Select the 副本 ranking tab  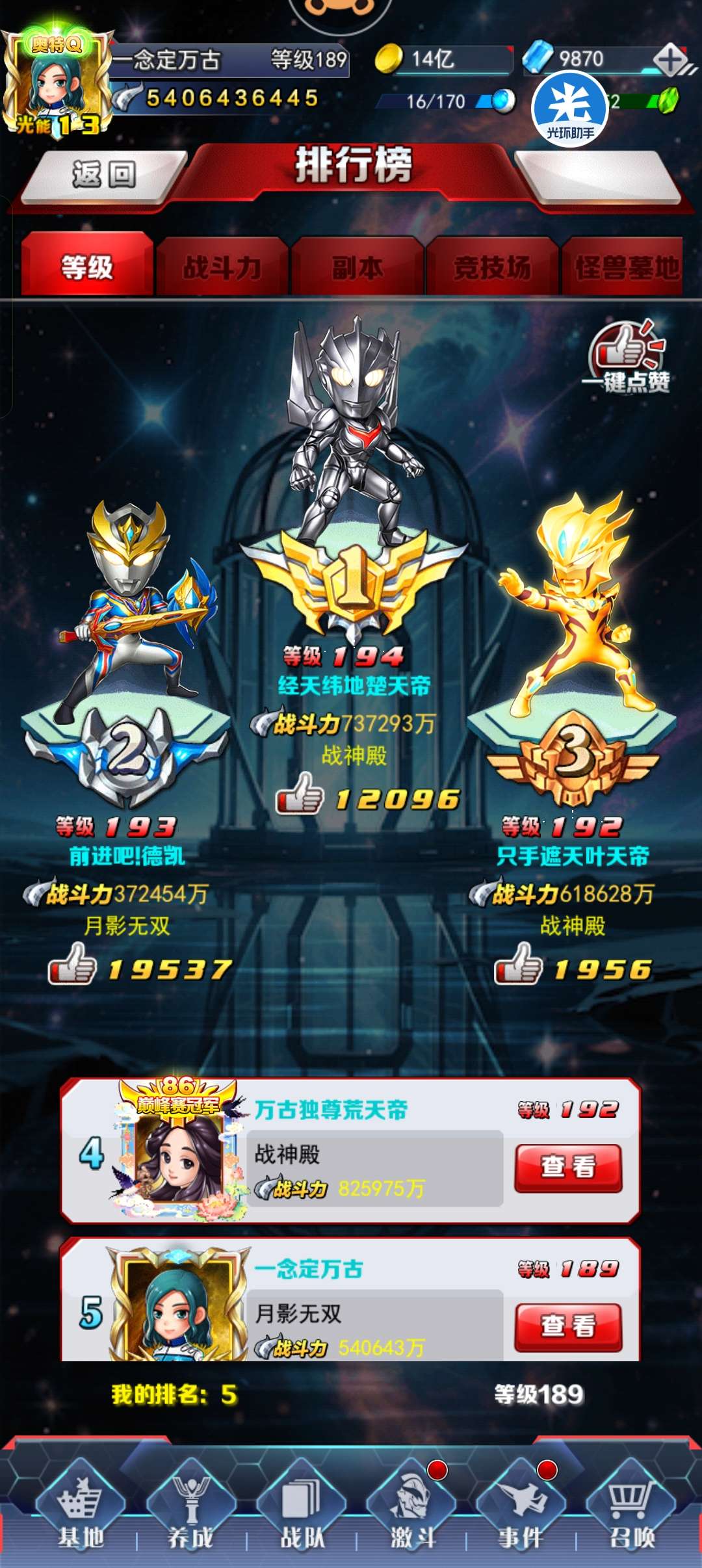(357, 267)
